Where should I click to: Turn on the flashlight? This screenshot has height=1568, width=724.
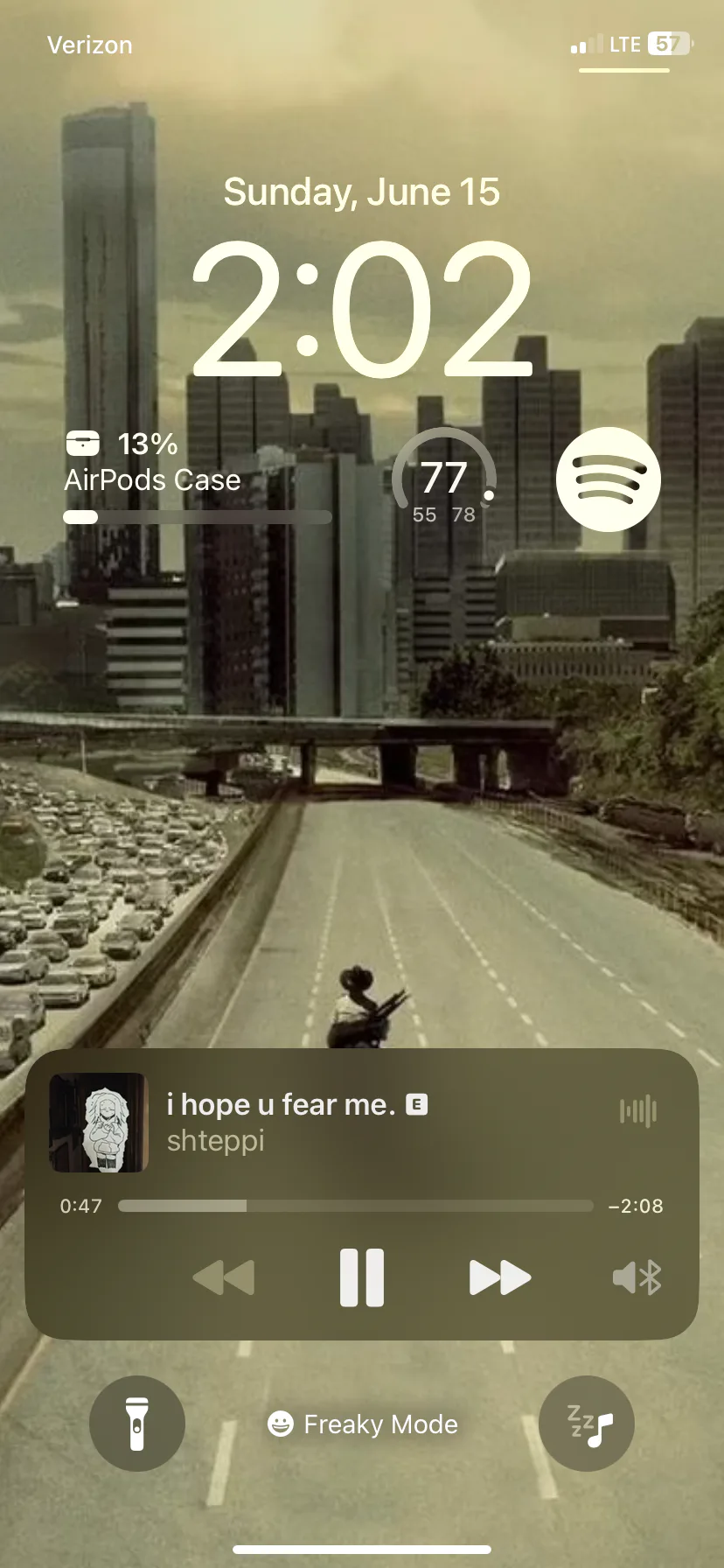[137, 1424]
